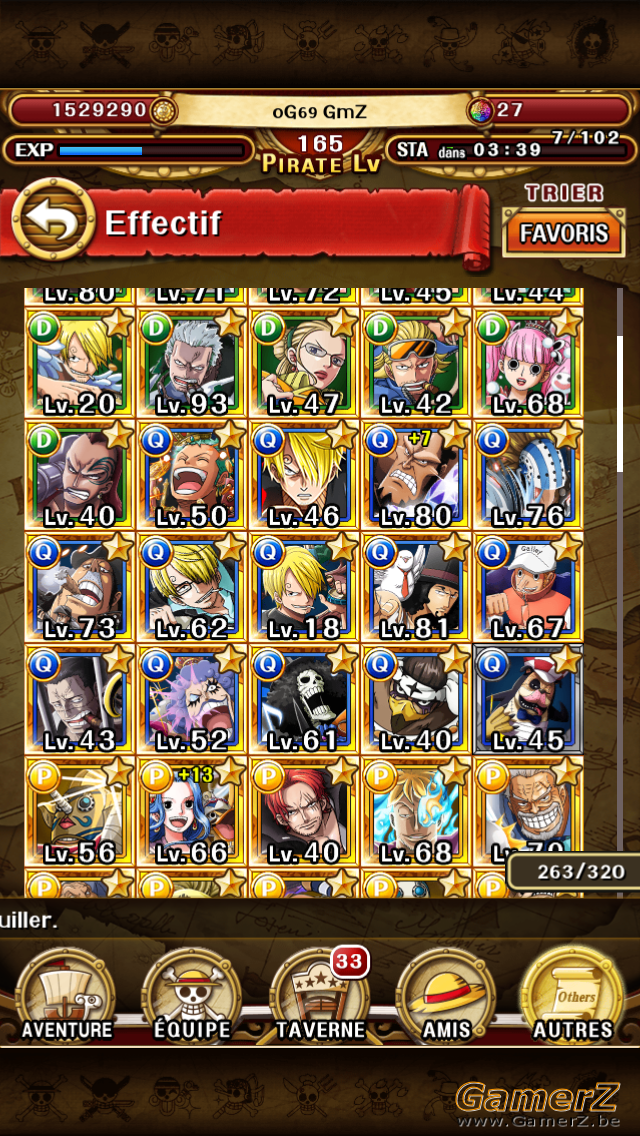640x1136 pixels.
Task: Select the Lv.80 character with +7
Action: (416, 474)
